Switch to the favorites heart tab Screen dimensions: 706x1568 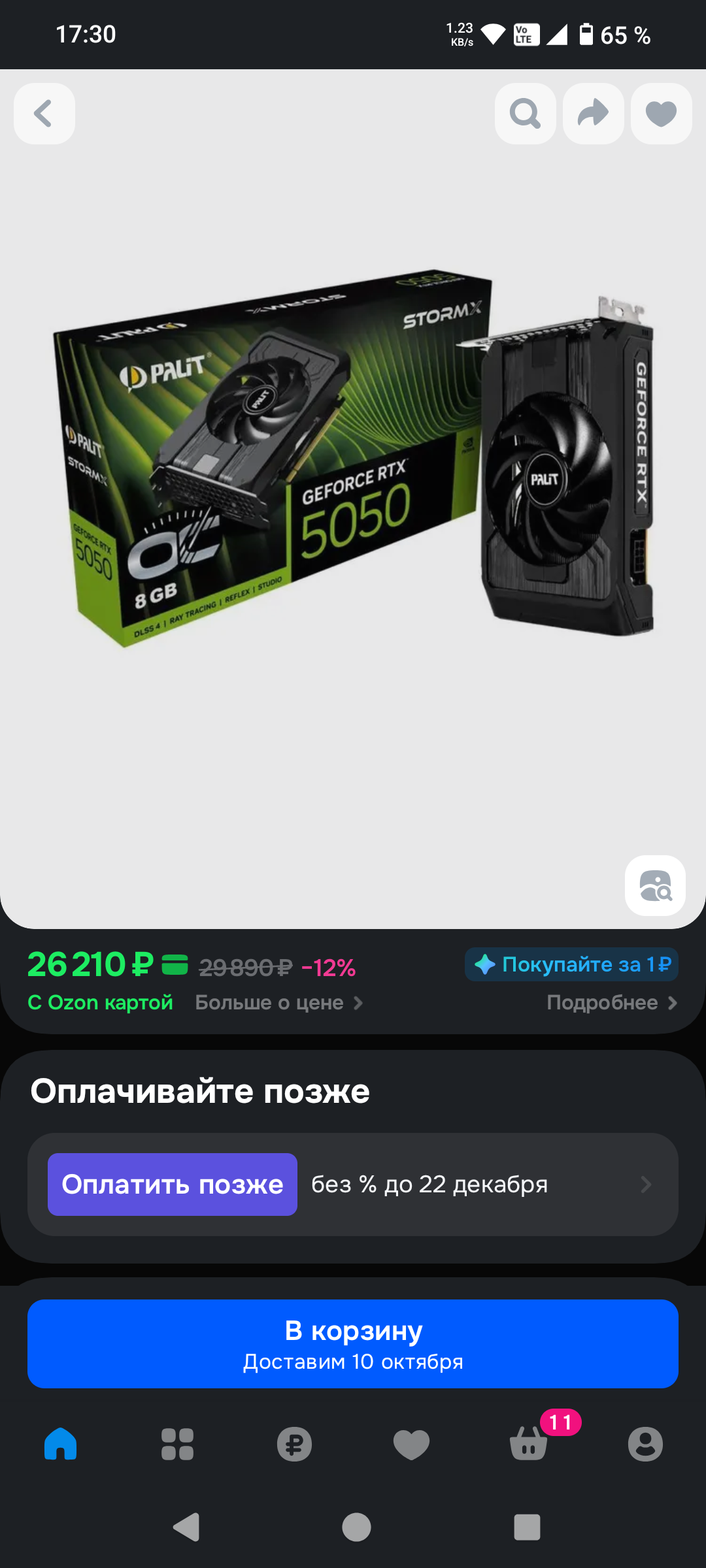411,1444
